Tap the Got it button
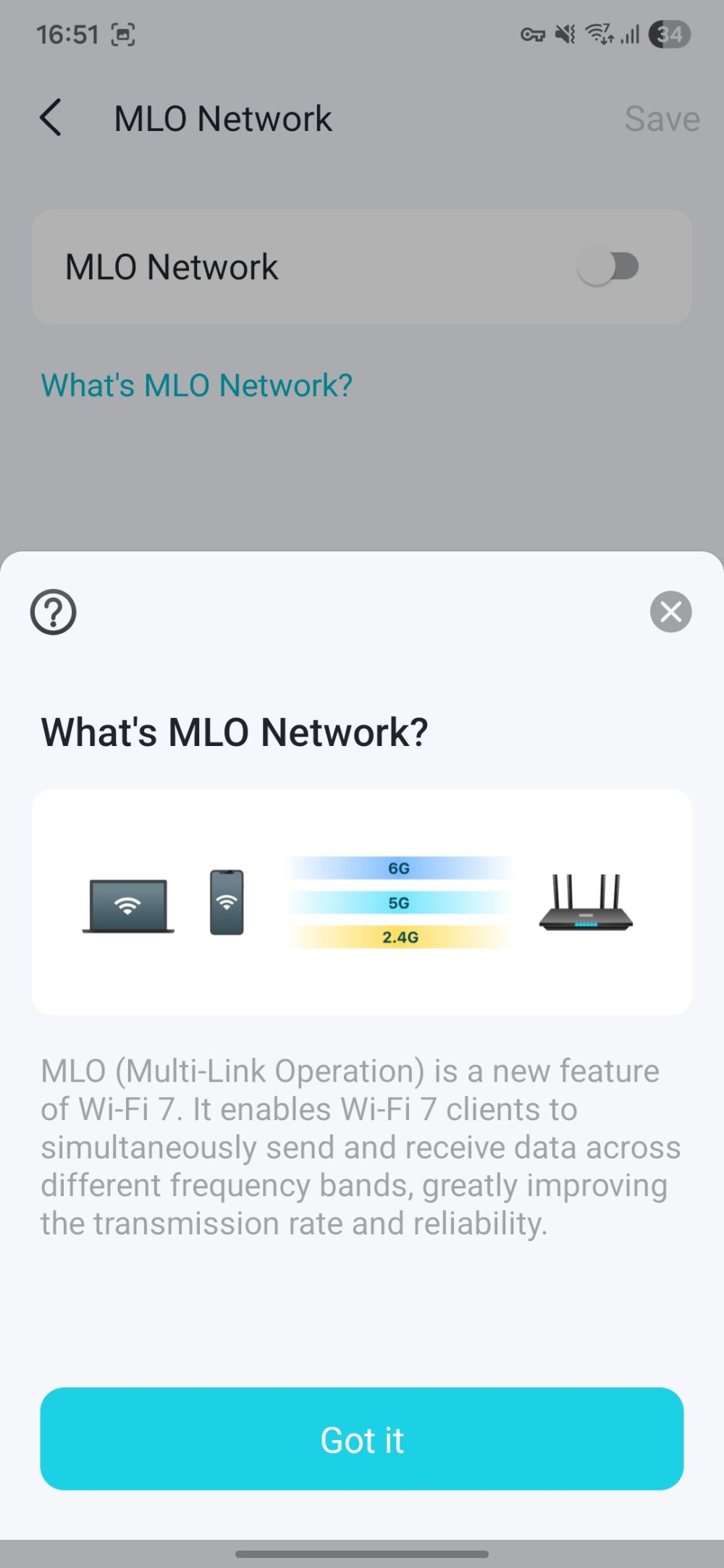The width and height of the screenshot is (724, 1568). pyautogui.click(x=361, y=1439)
